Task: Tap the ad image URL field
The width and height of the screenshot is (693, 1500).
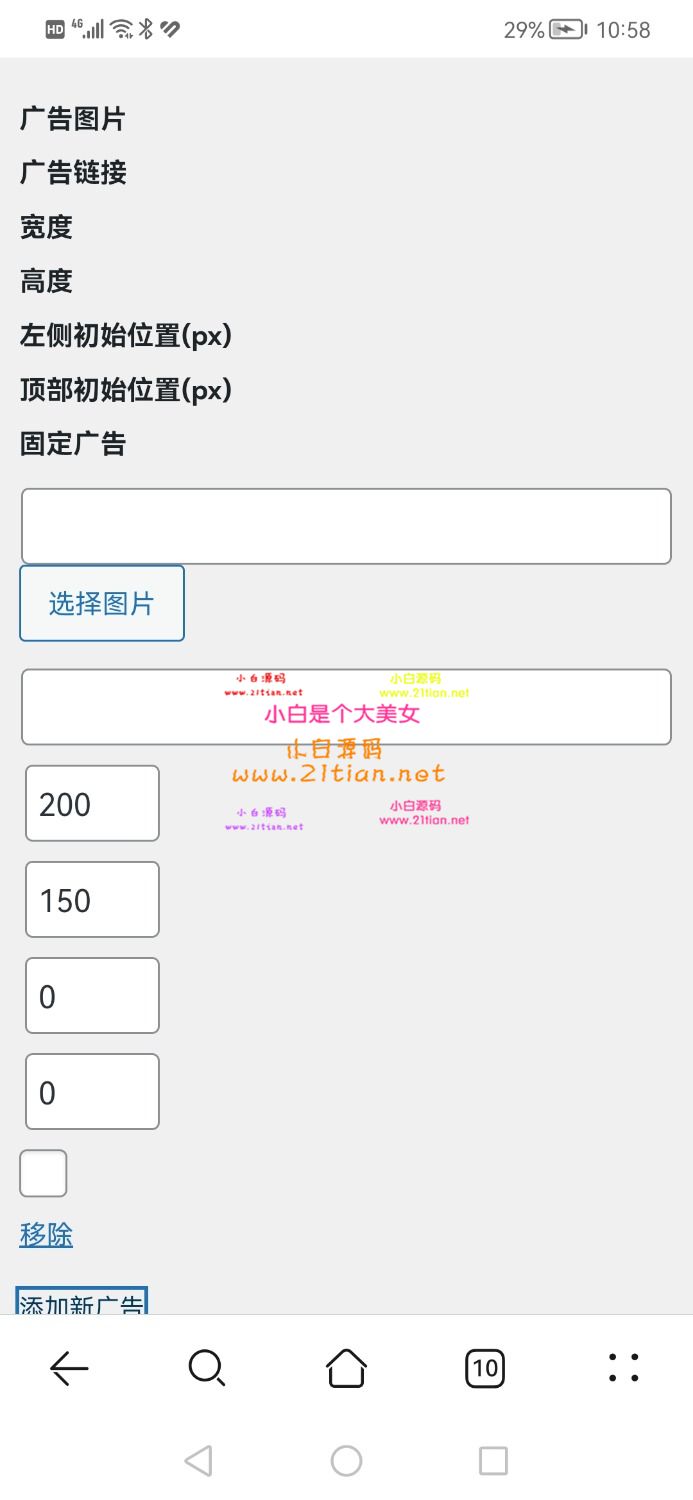Action: point(345,526)
